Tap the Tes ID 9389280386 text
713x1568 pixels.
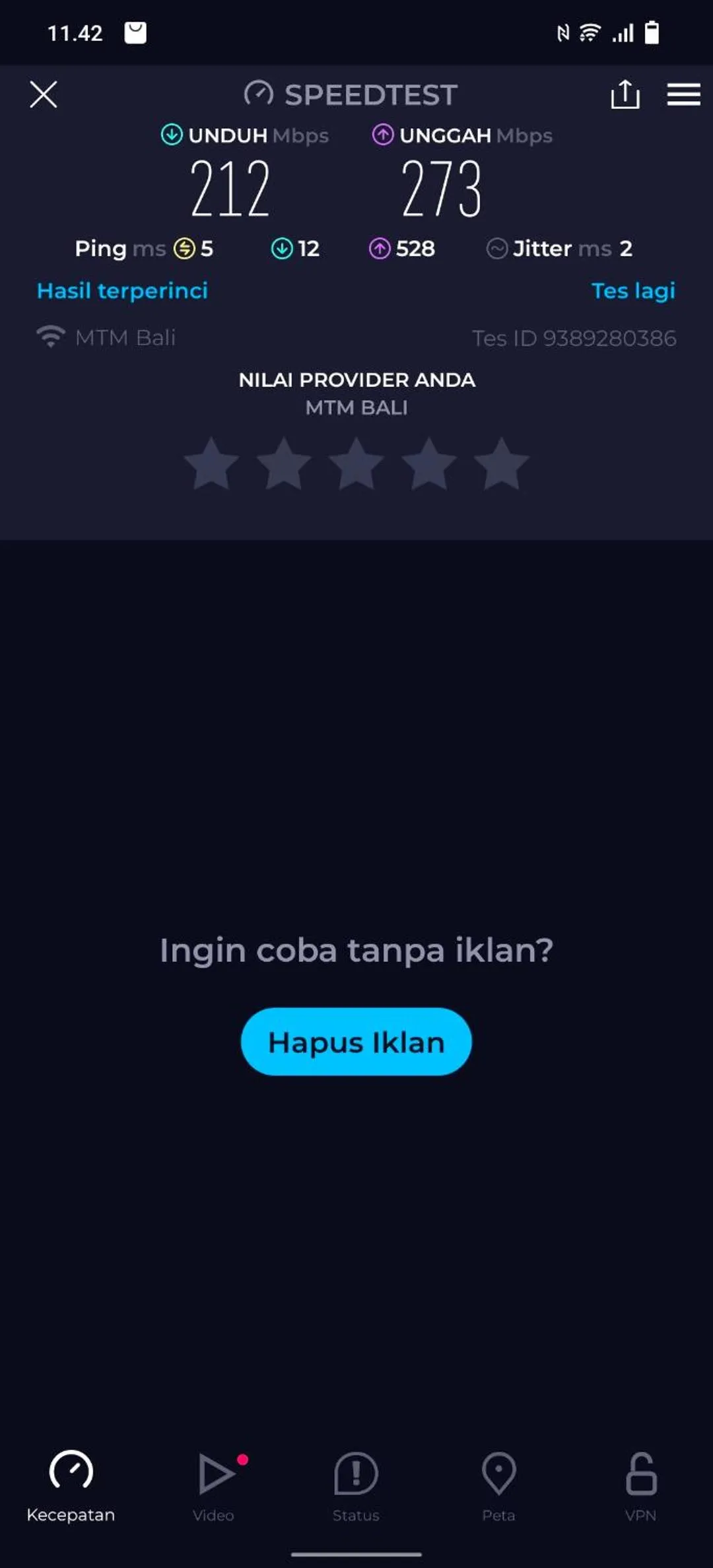[574, 337]
